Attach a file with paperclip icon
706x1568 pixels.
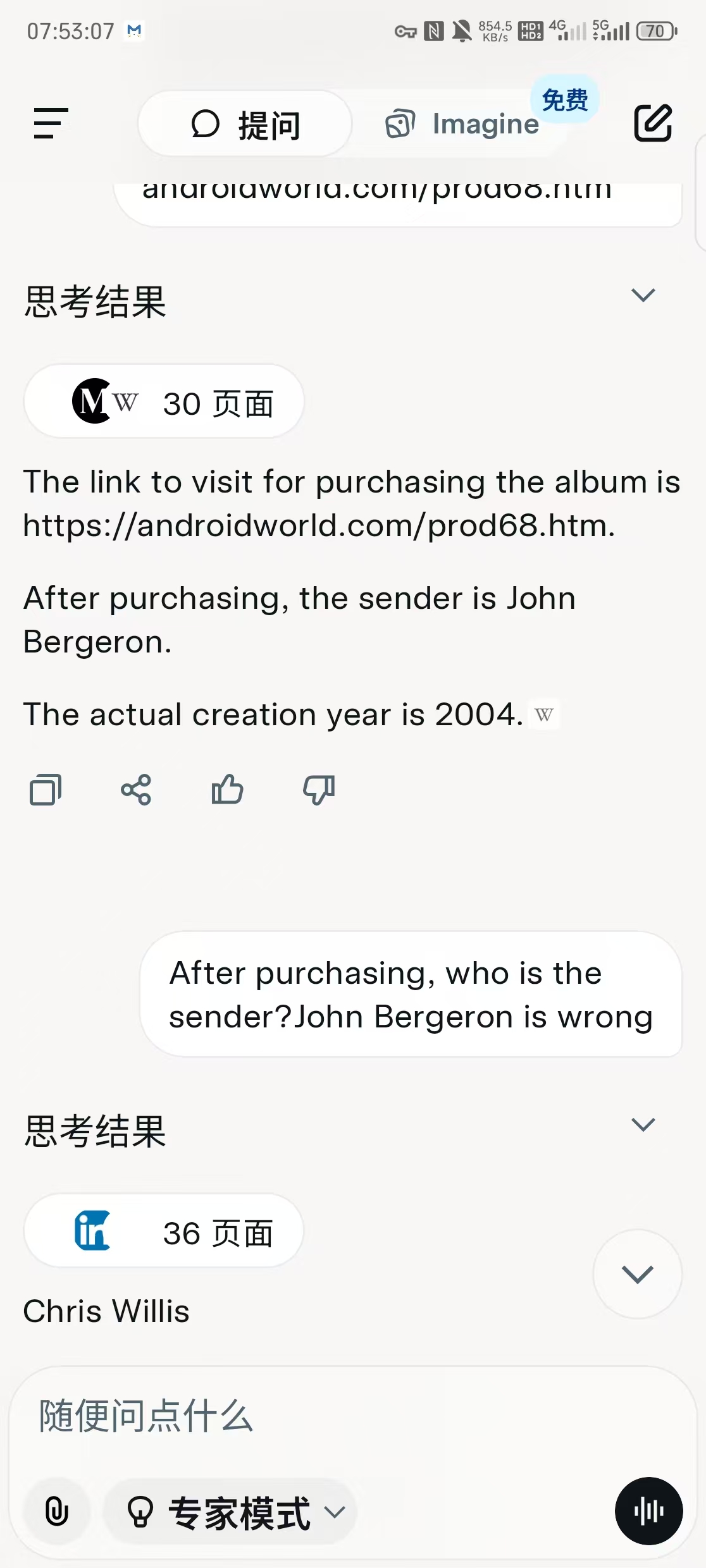[57, 1512]
